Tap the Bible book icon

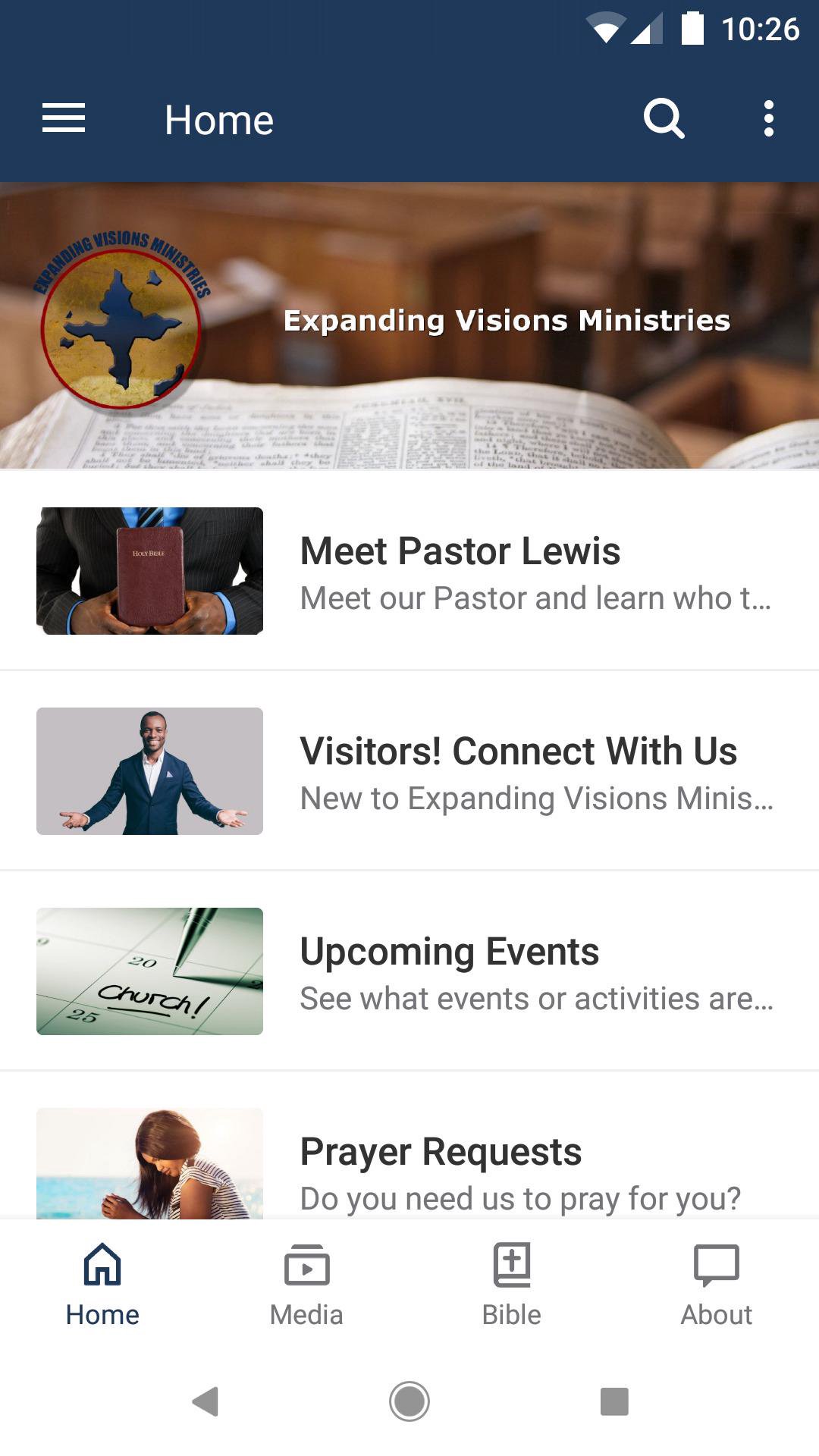coord(511,1265)
